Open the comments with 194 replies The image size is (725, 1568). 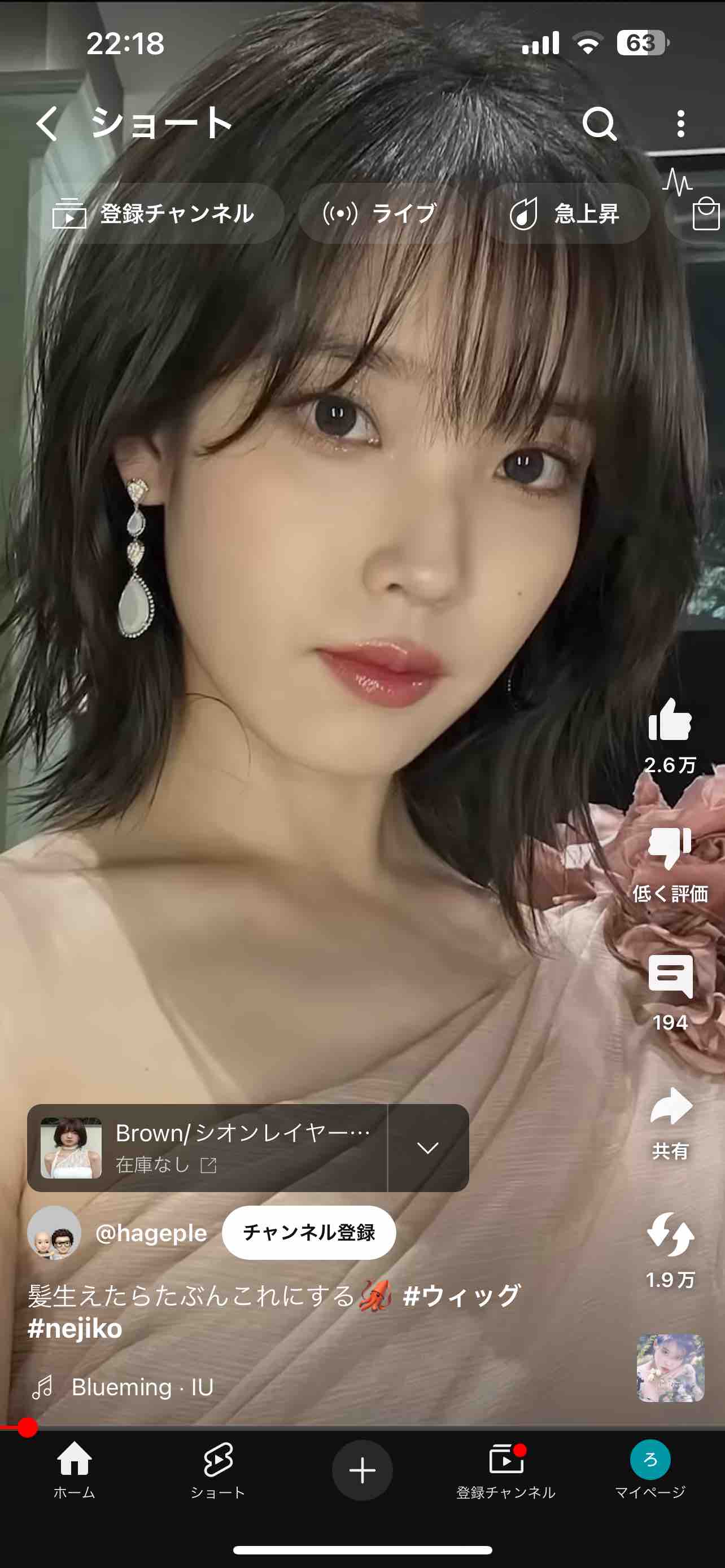click(670, 978)
